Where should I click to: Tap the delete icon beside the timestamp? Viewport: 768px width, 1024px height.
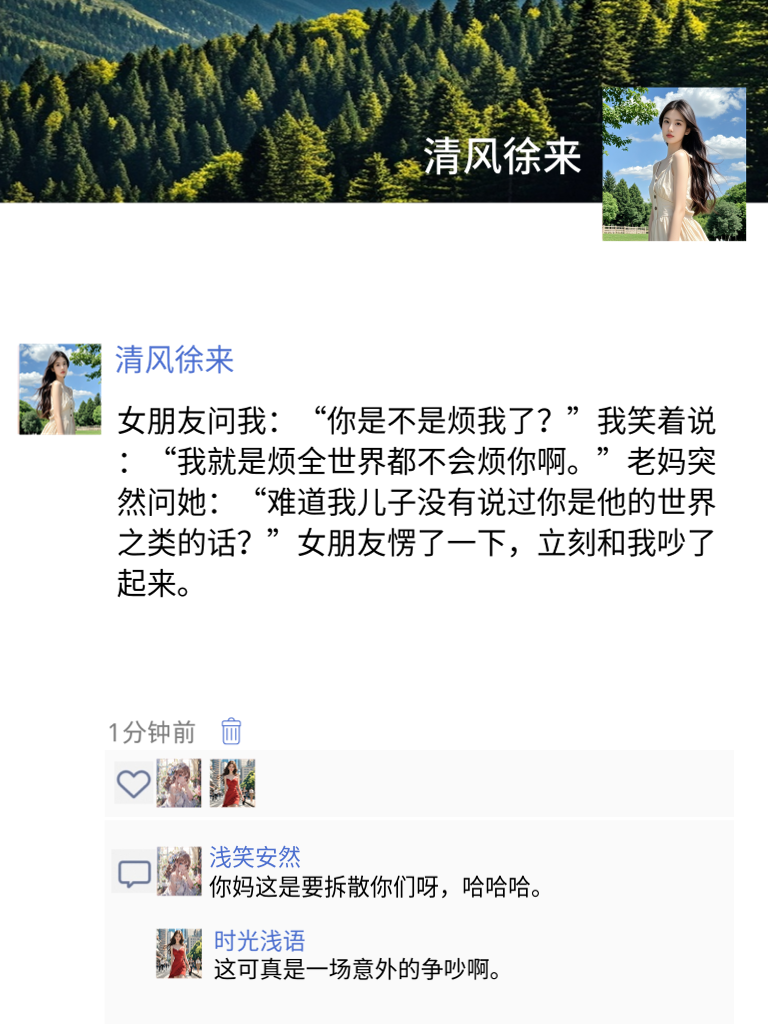click(x=230, y=731)
